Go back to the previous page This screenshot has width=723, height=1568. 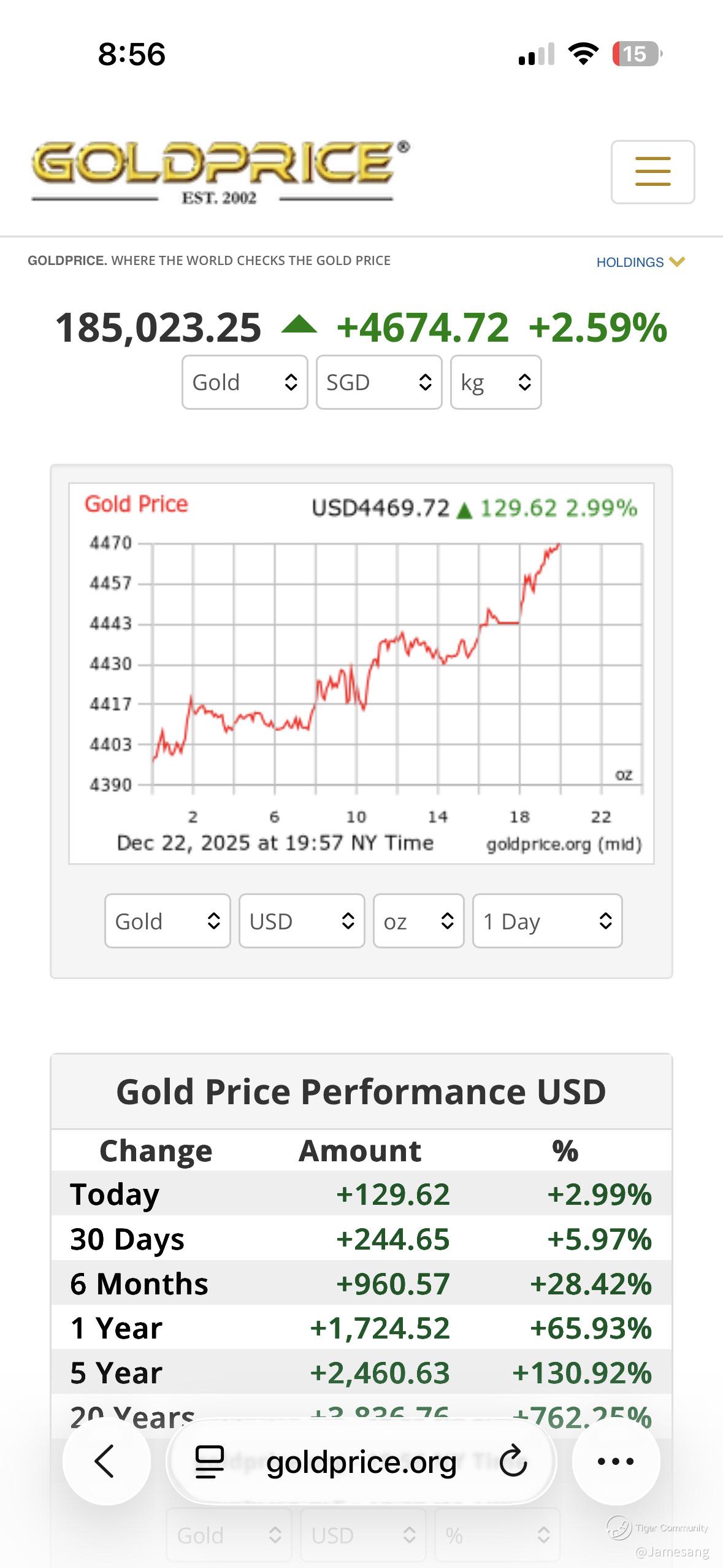(x=106, y=1461)
